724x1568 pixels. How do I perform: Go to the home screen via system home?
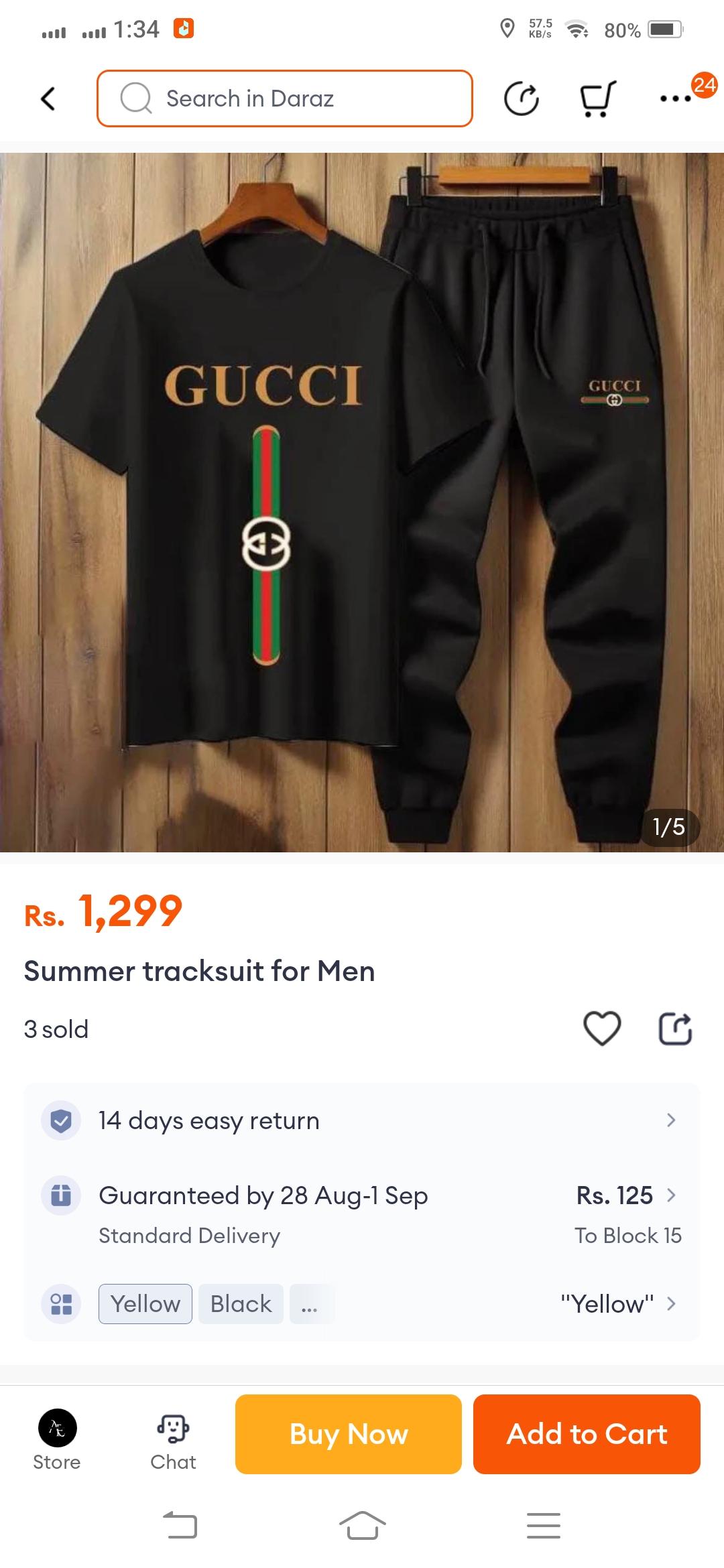coord(362,1526)
